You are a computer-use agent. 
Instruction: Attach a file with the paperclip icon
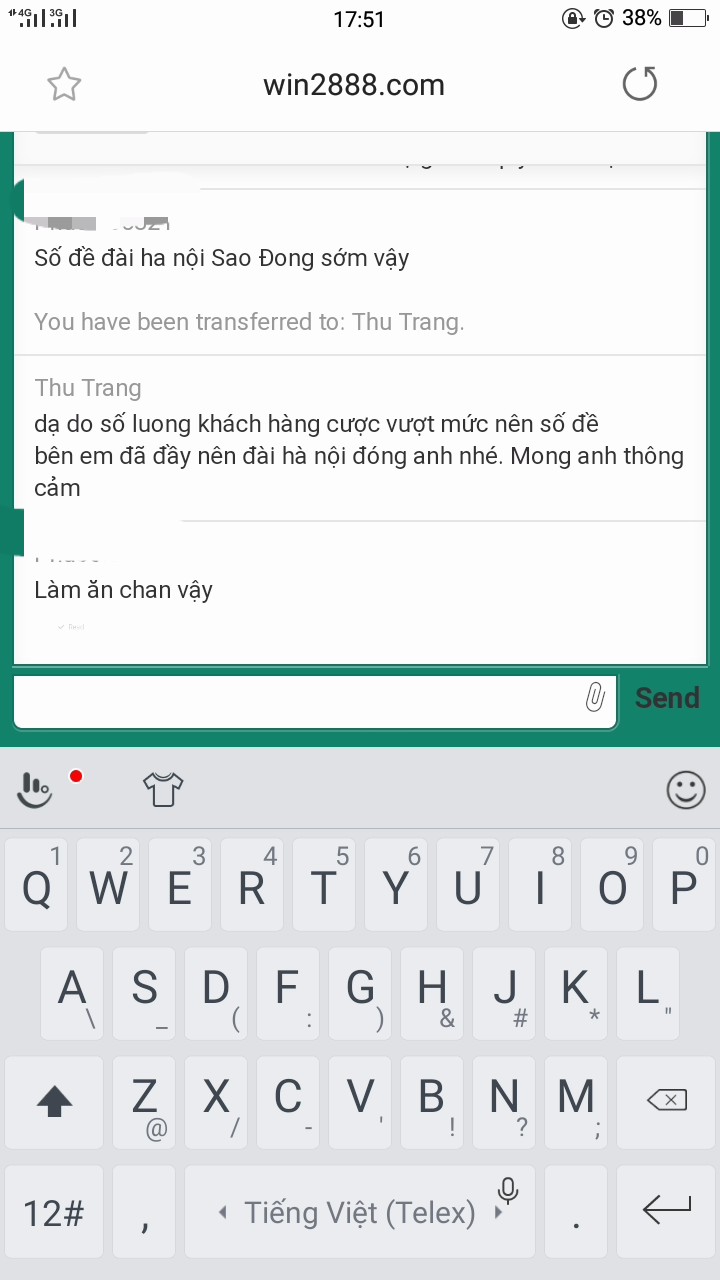pos(595,698)
